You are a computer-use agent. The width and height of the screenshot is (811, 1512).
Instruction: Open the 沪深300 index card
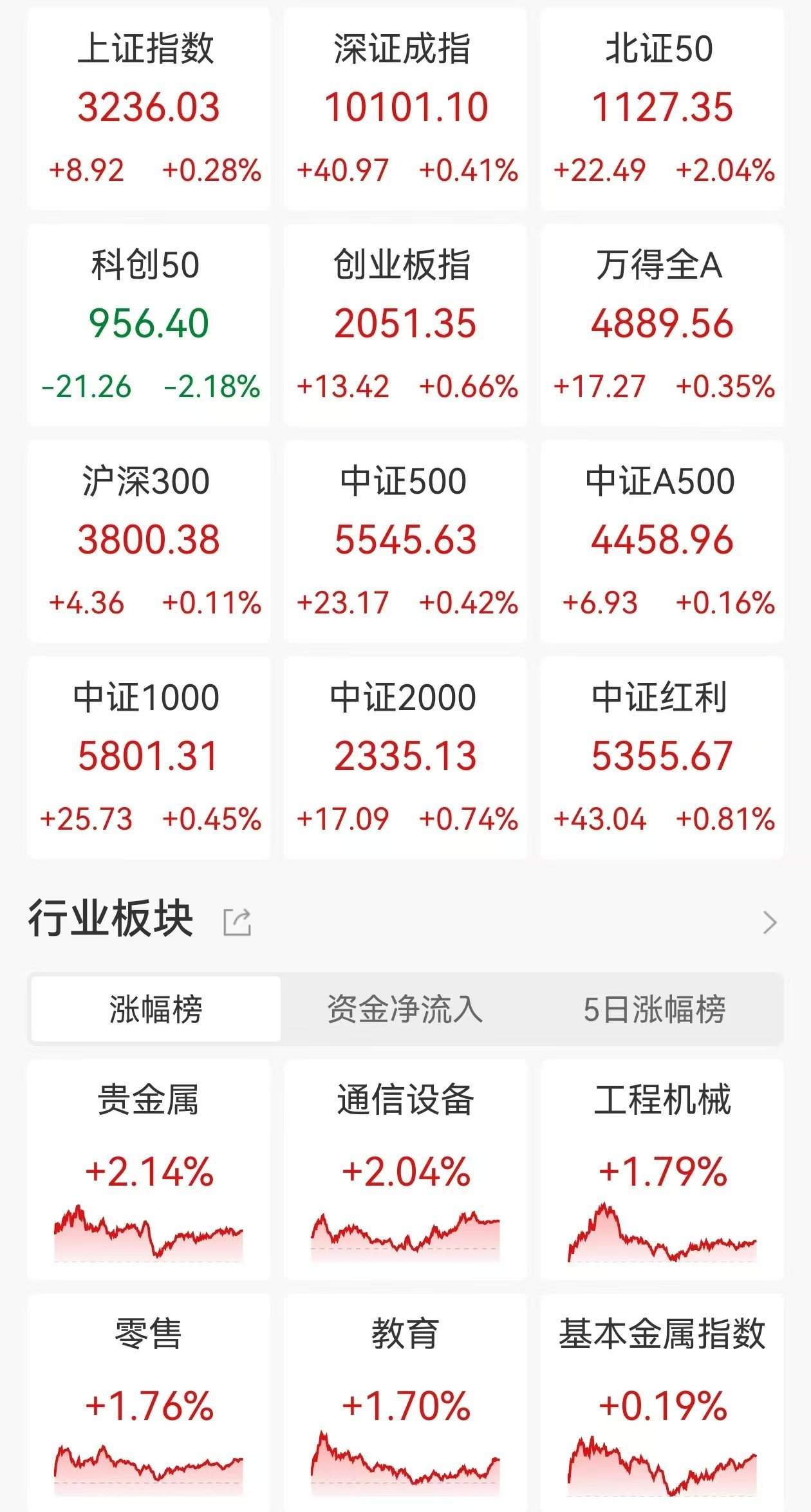pos(149,541)
